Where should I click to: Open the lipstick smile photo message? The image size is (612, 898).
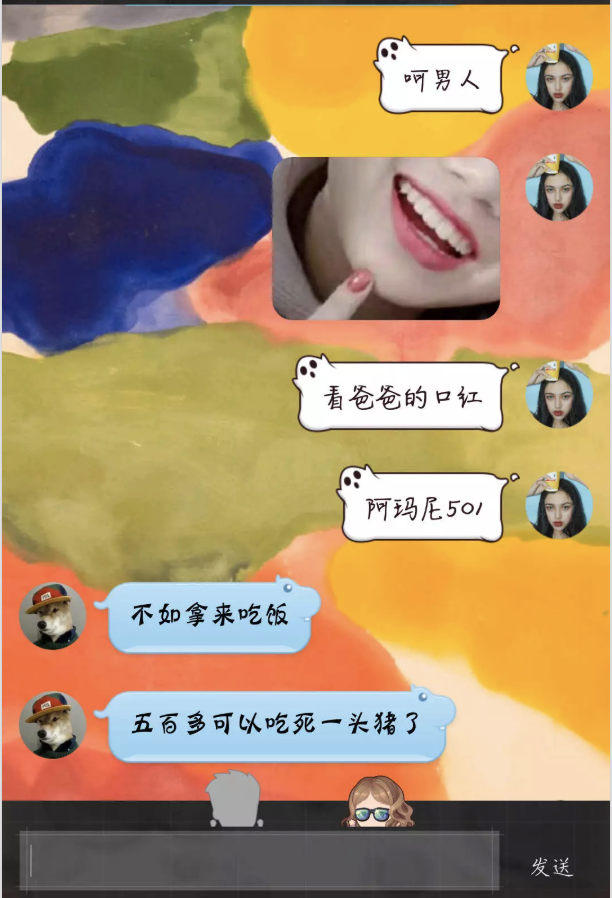386,238
